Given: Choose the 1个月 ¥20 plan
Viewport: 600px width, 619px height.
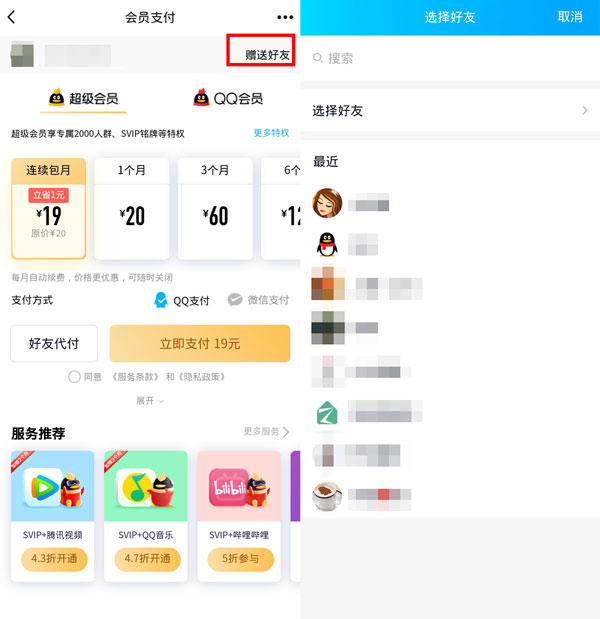Looking at the screenshot, I should [132, 208].
